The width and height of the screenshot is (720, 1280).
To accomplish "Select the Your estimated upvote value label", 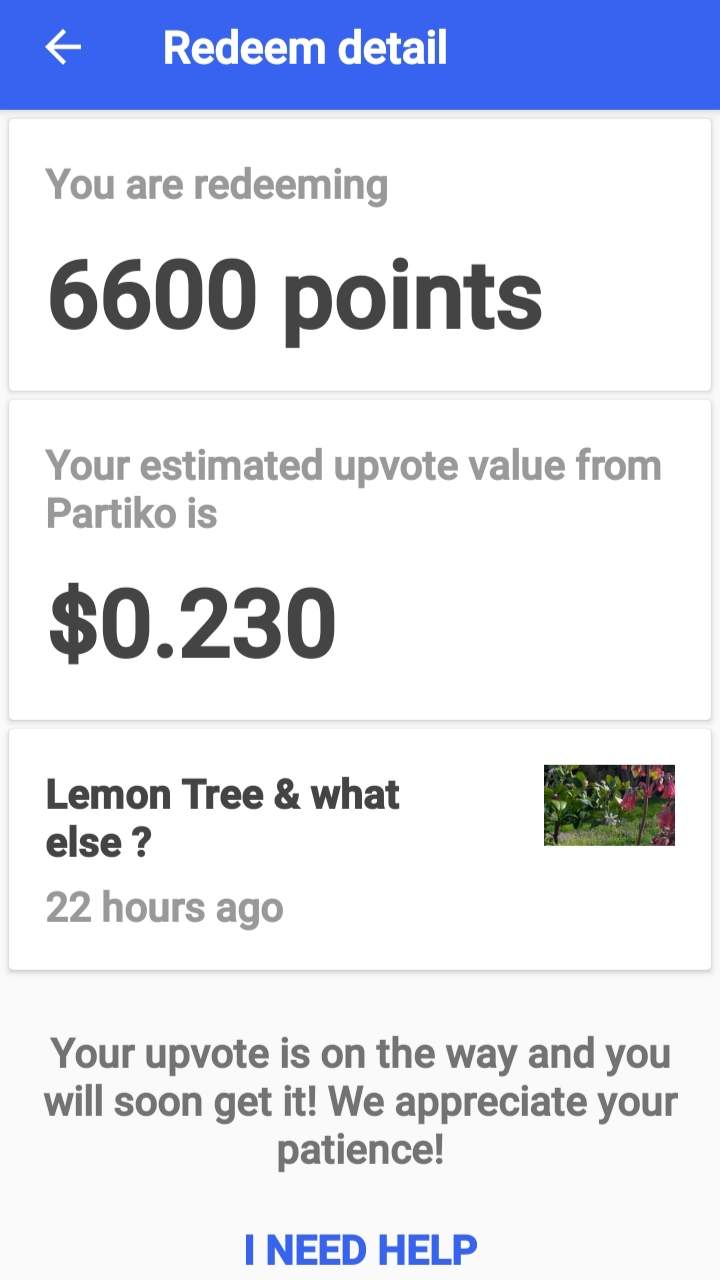I will [354, 487].
